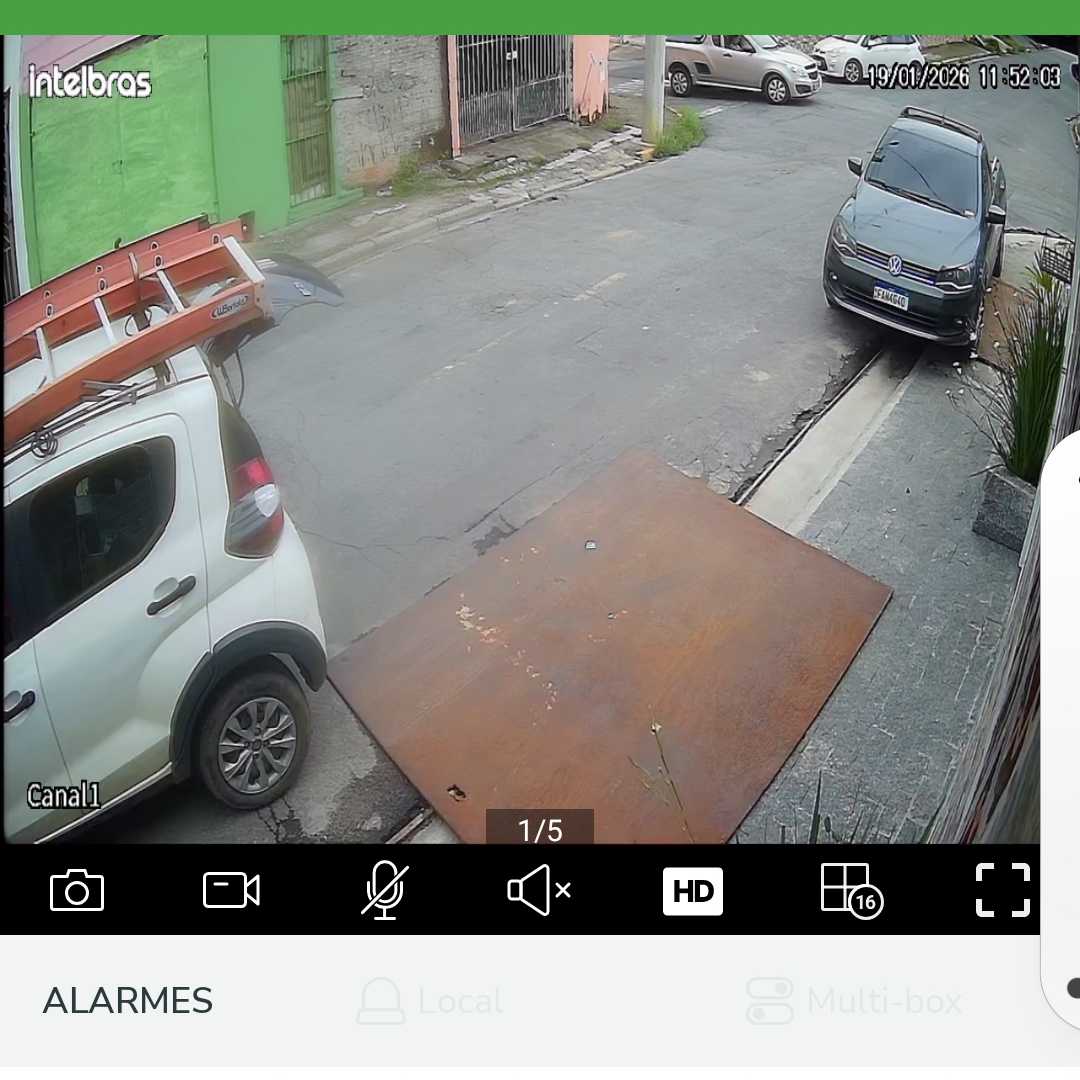Image resolution: width=1080 pixels, height=1080 pixels.
Task: Enable the muted microphone
Action: point(385,890)
